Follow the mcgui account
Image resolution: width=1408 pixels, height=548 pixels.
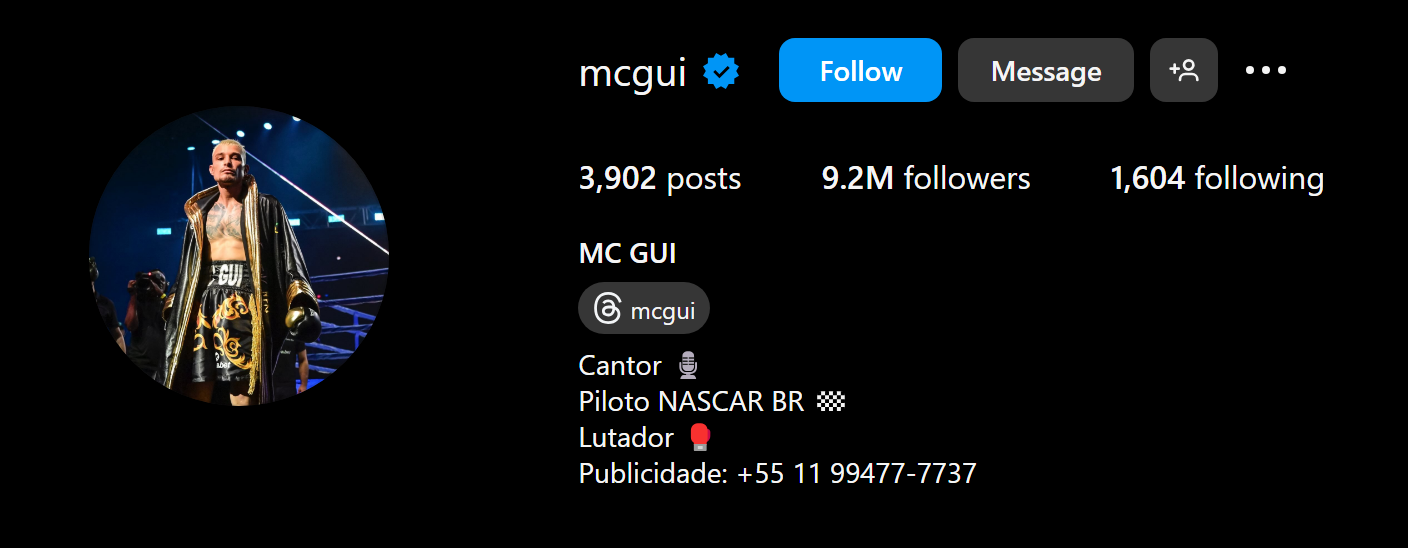pos(860,70)
